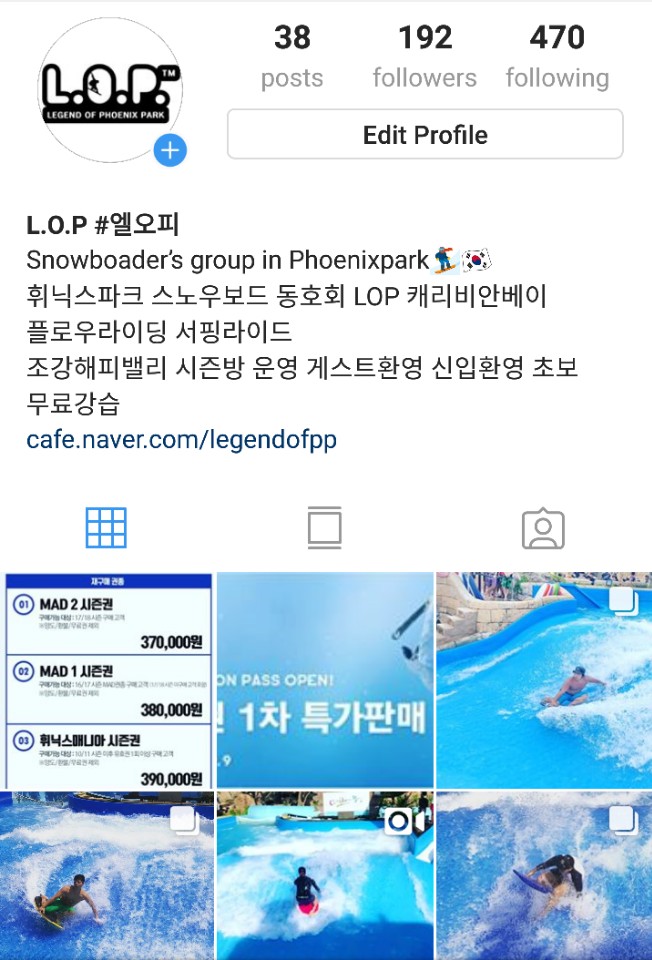
Task: Open the post with green board surfer
Action: pos(107,876)
